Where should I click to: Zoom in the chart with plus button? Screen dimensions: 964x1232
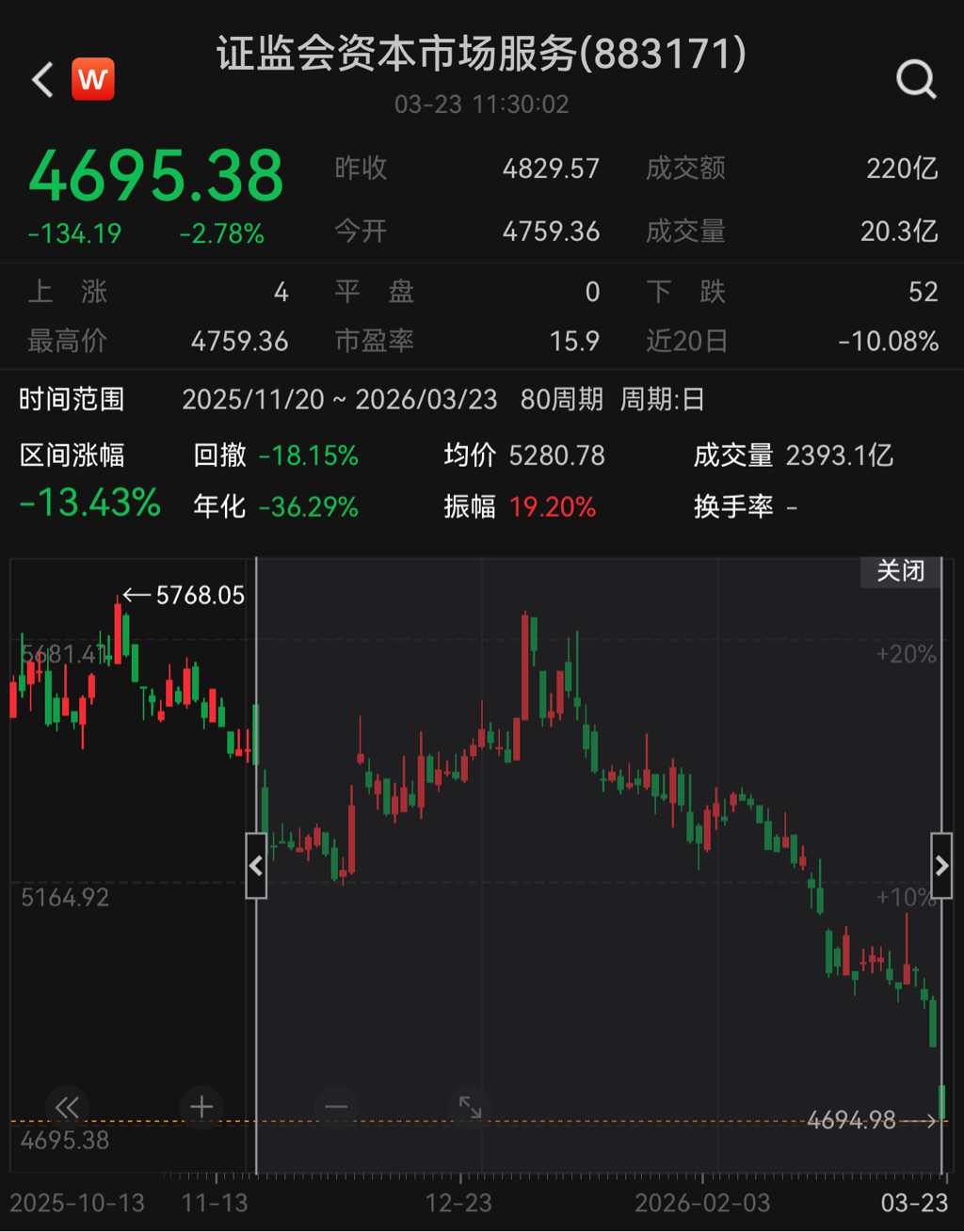[x=201, y=1107]
